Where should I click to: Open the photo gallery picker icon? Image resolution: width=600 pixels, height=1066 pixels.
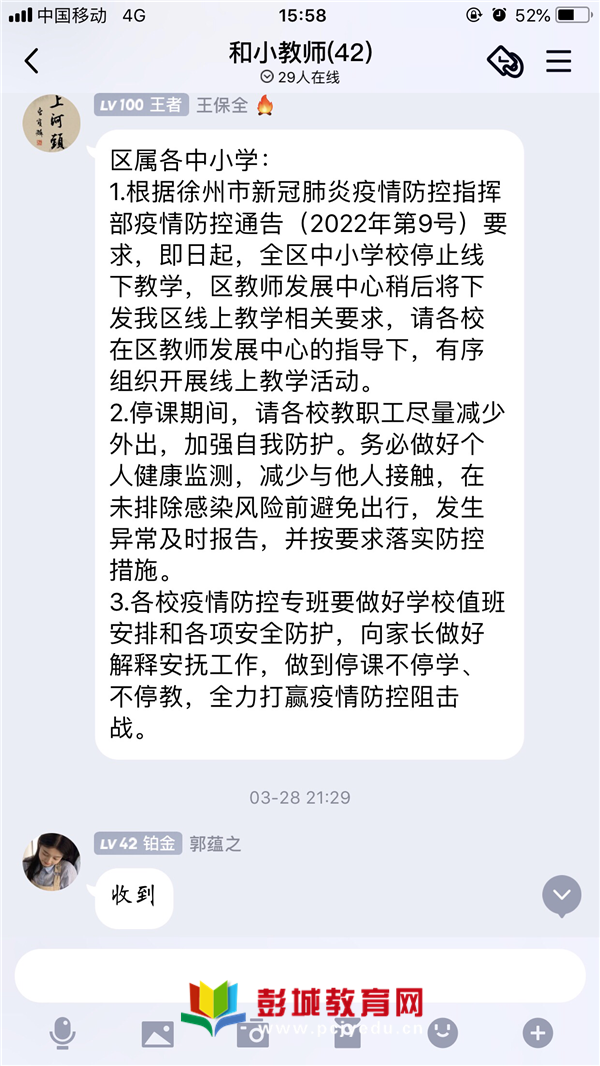coord(157,1034)
